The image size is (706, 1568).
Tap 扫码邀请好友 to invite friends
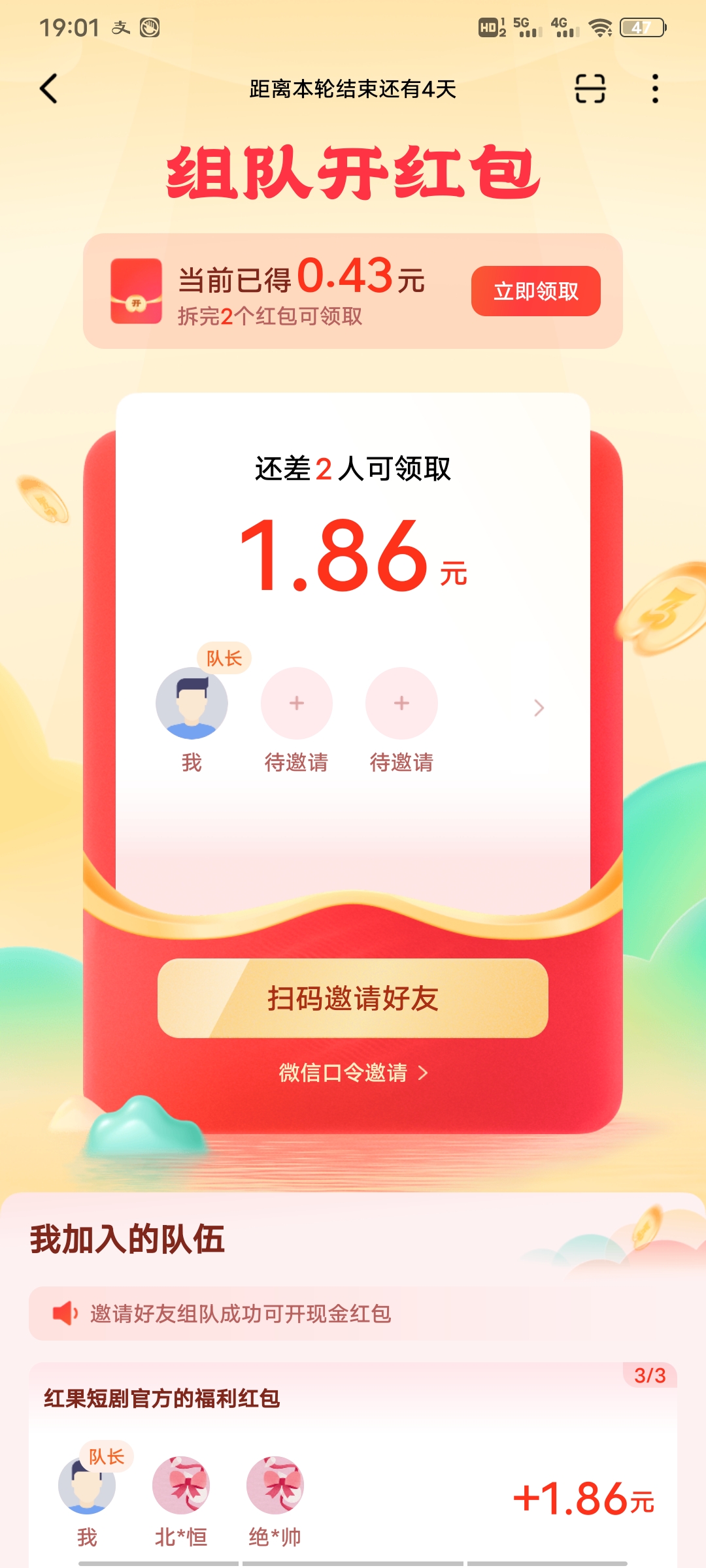pos(353,998)
